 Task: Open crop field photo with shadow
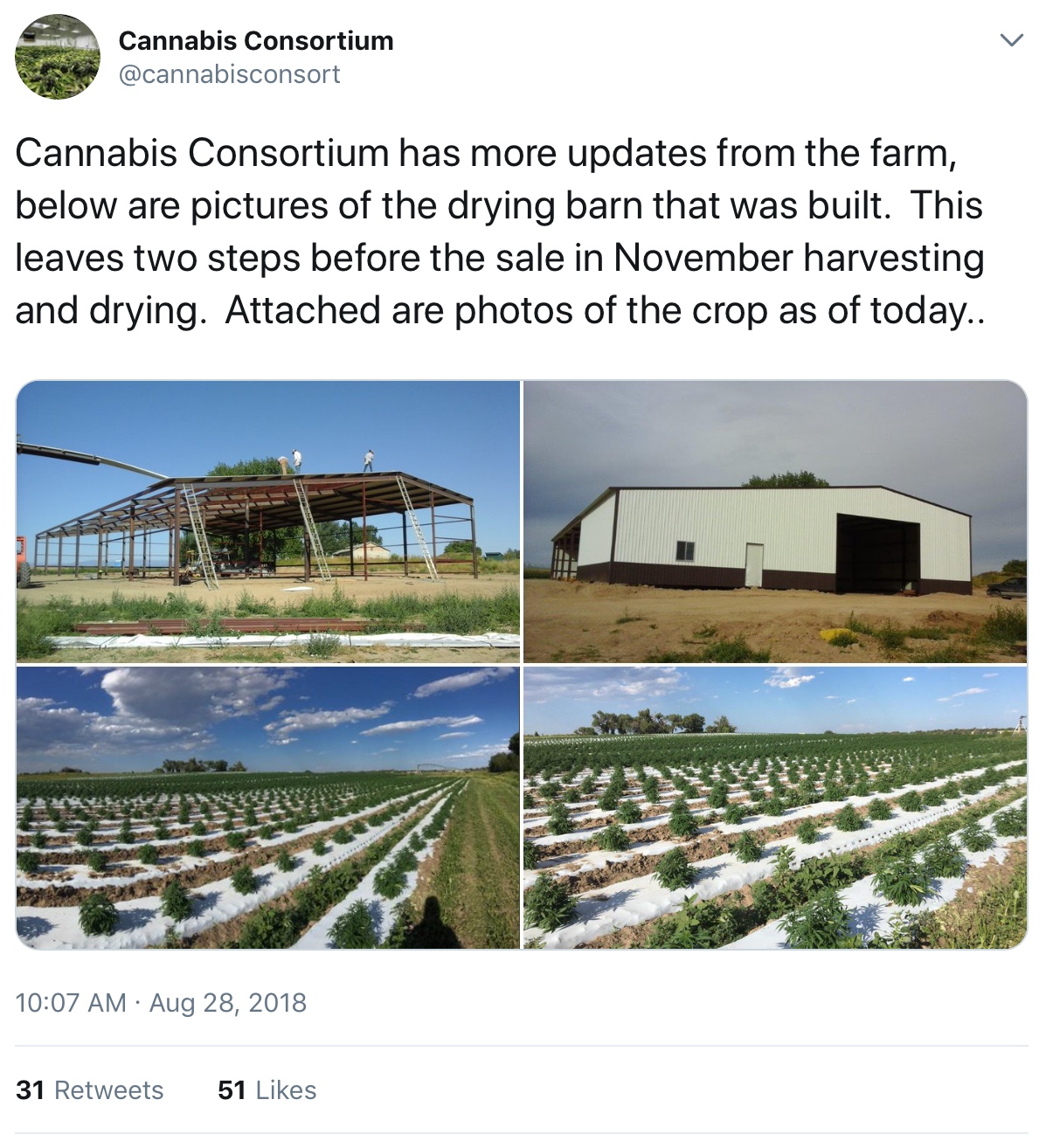pyautogui.click(x=268, y=807)
